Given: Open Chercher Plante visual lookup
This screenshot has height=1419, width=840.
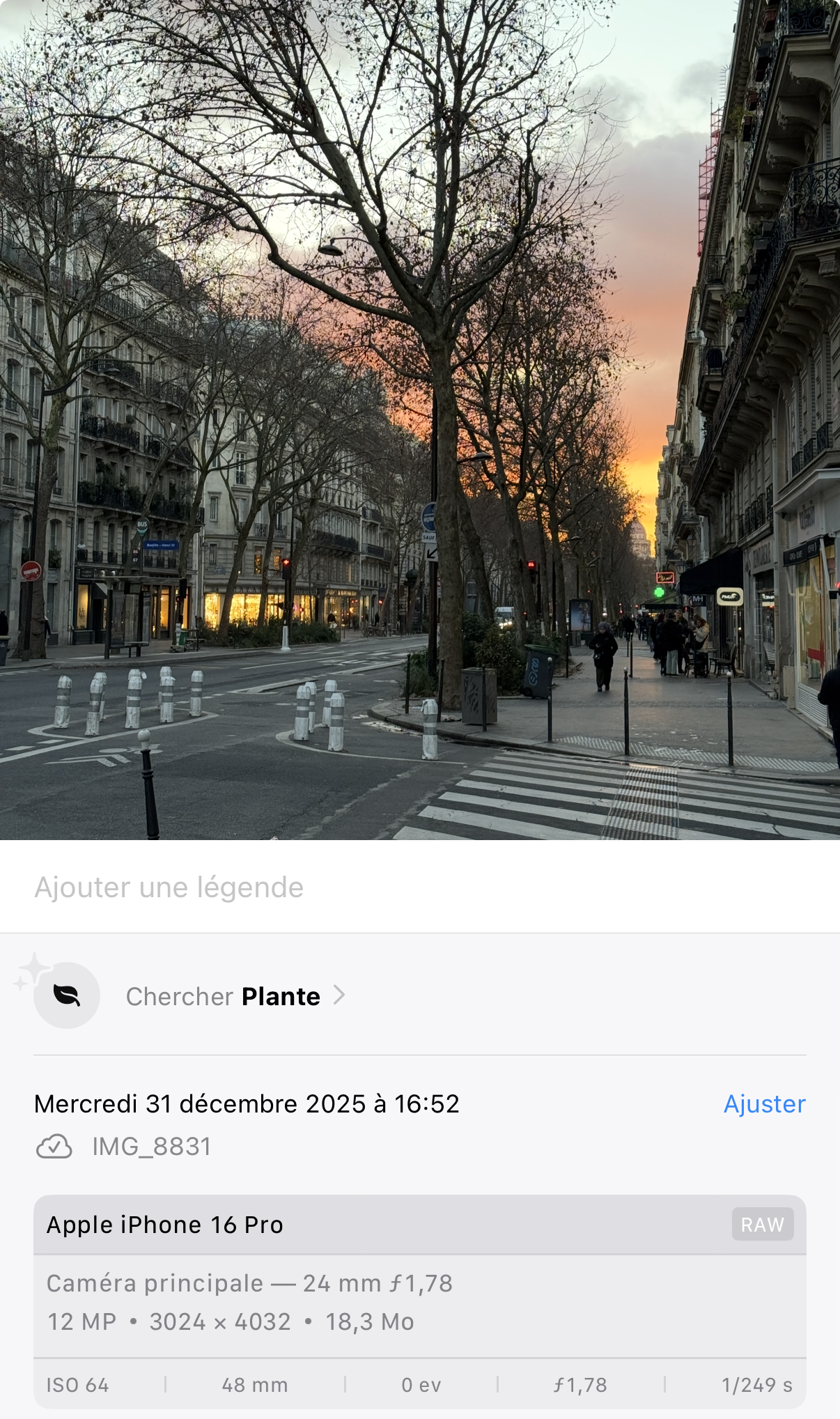Looking at the screenshot, I should click(x=235, y=996).
